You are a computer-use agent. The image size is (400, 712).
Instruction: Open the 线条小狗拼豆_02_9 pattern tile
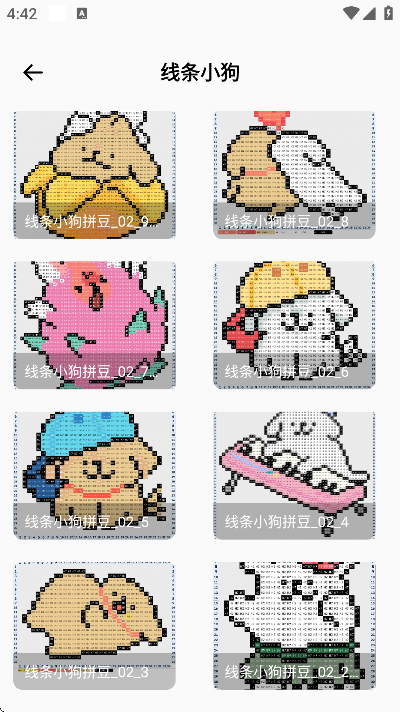pos(94,175)
